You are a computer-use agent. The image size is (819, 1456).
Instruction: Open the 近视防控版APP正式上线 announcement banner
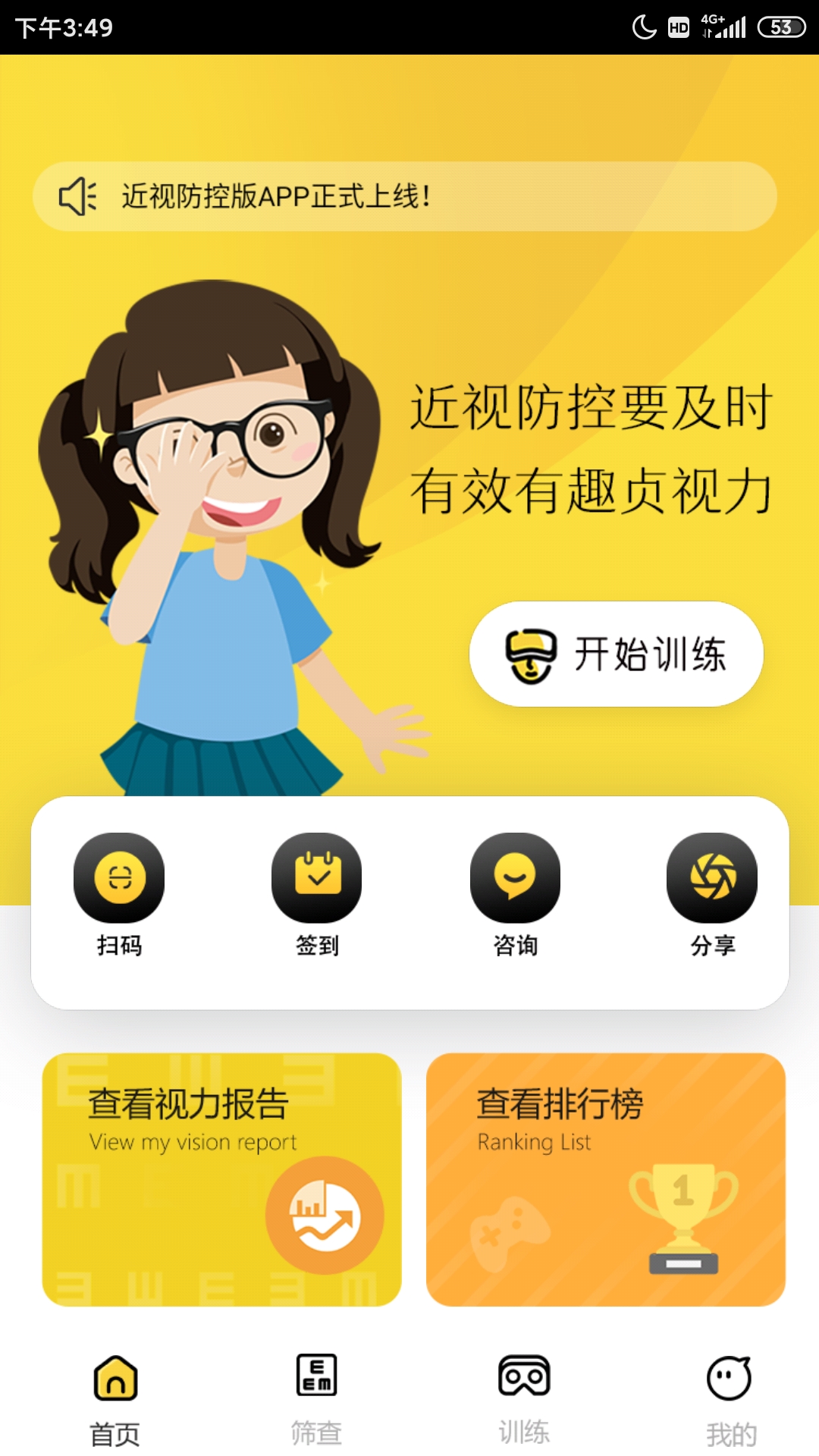405,196
